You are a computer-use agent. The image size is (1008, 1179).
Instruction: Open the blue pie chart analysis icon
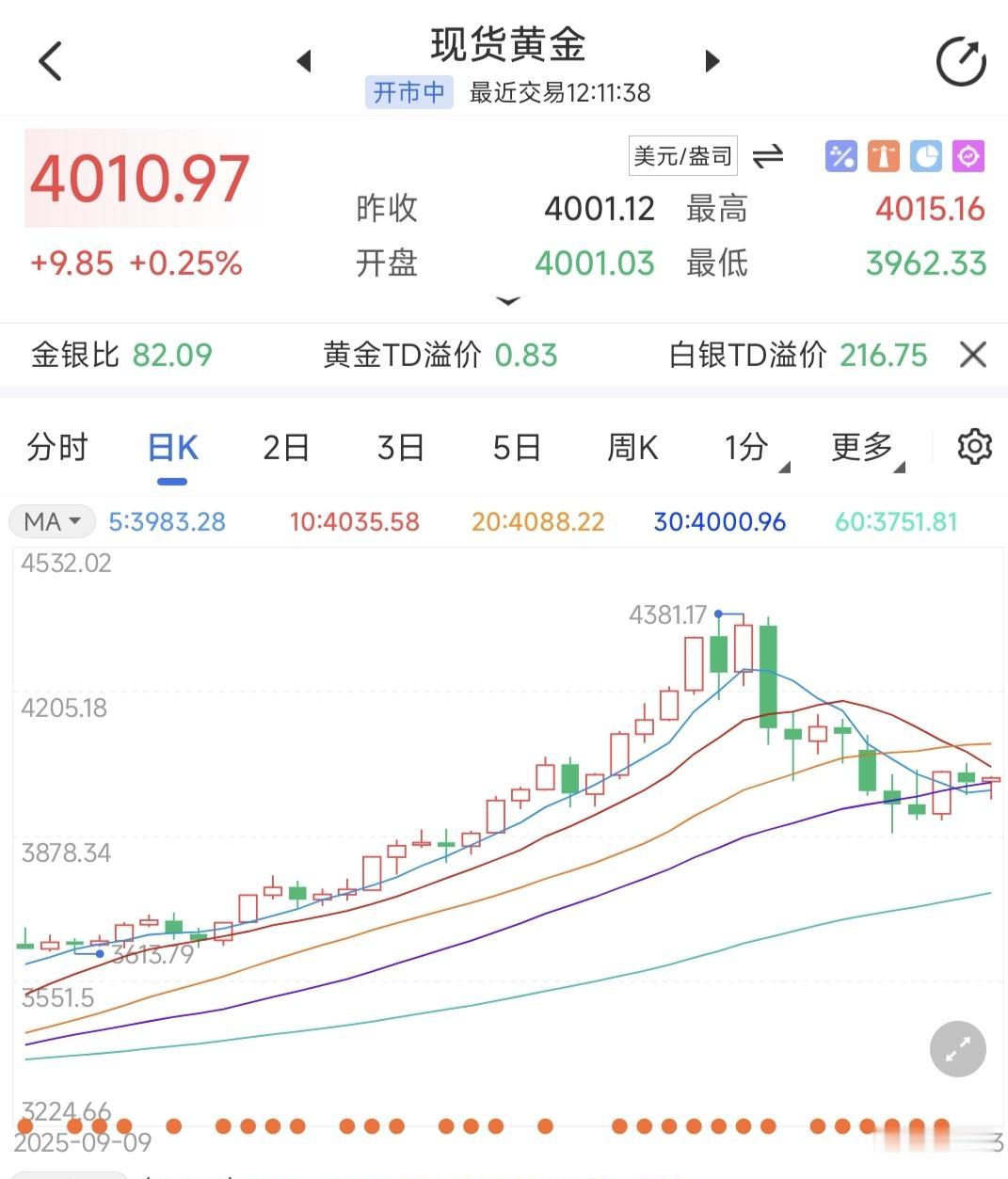pyautogui.click(x=926, y=156)
